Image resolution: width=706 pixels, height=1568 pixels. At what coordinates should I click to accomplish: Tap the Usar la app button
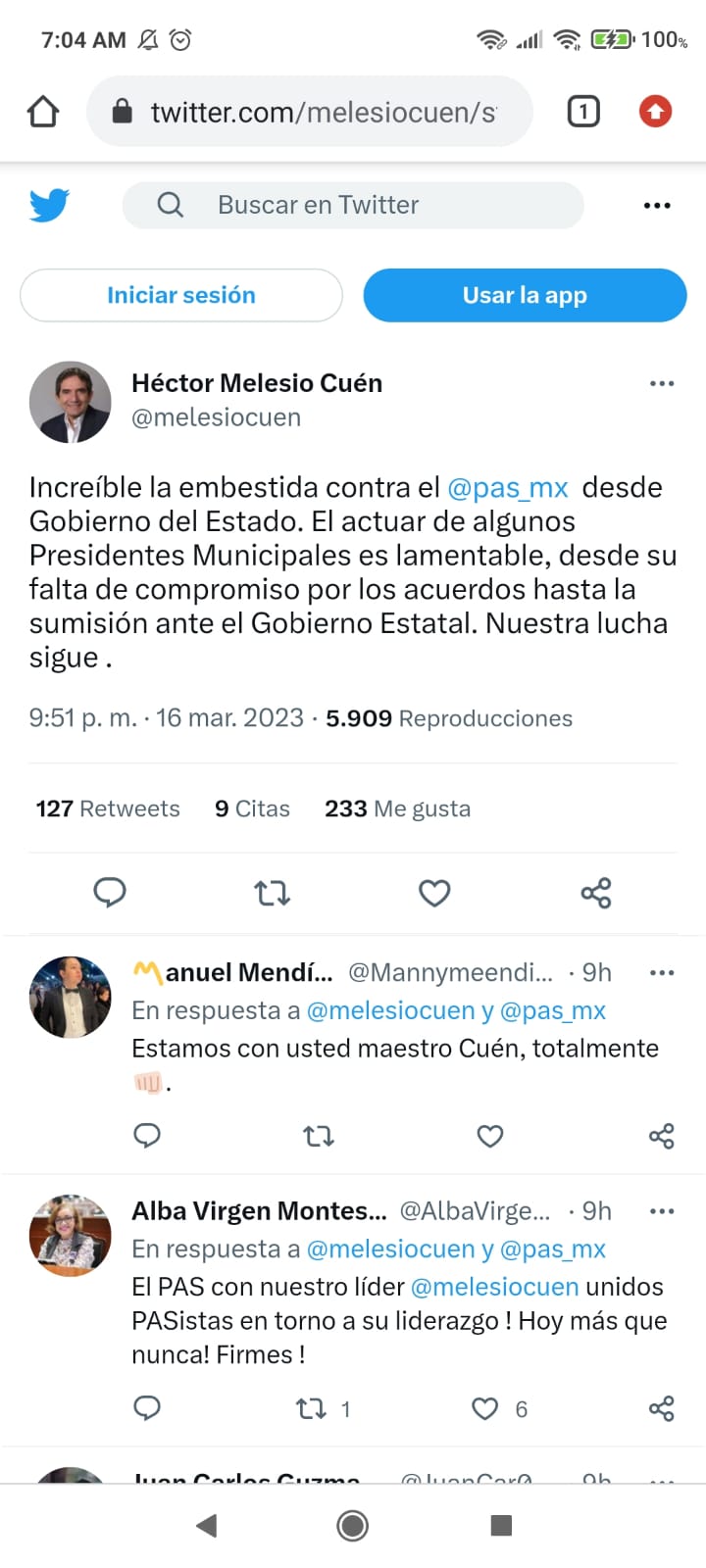click(x=525, y=295)
